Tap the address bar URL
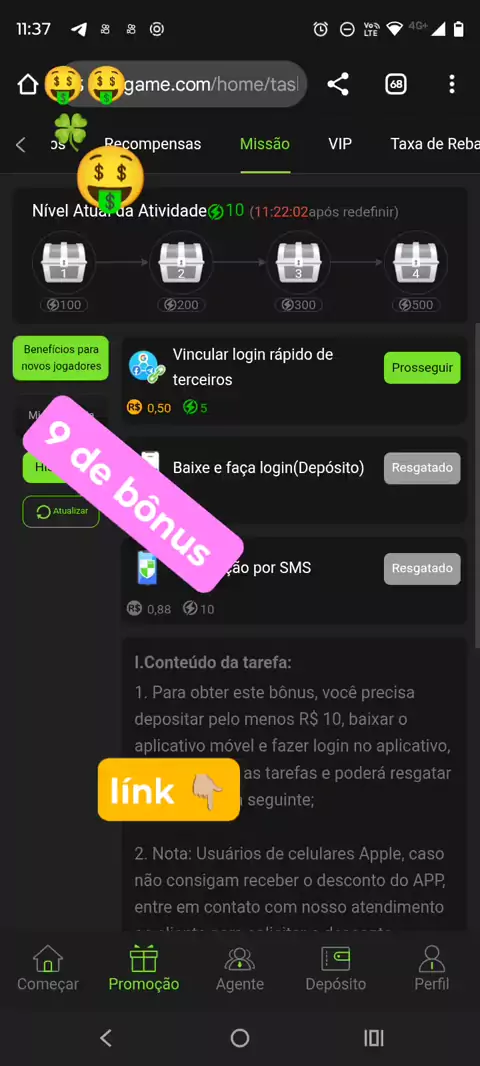The height and width of the screenshot is (1066, 480). [184, 85]
